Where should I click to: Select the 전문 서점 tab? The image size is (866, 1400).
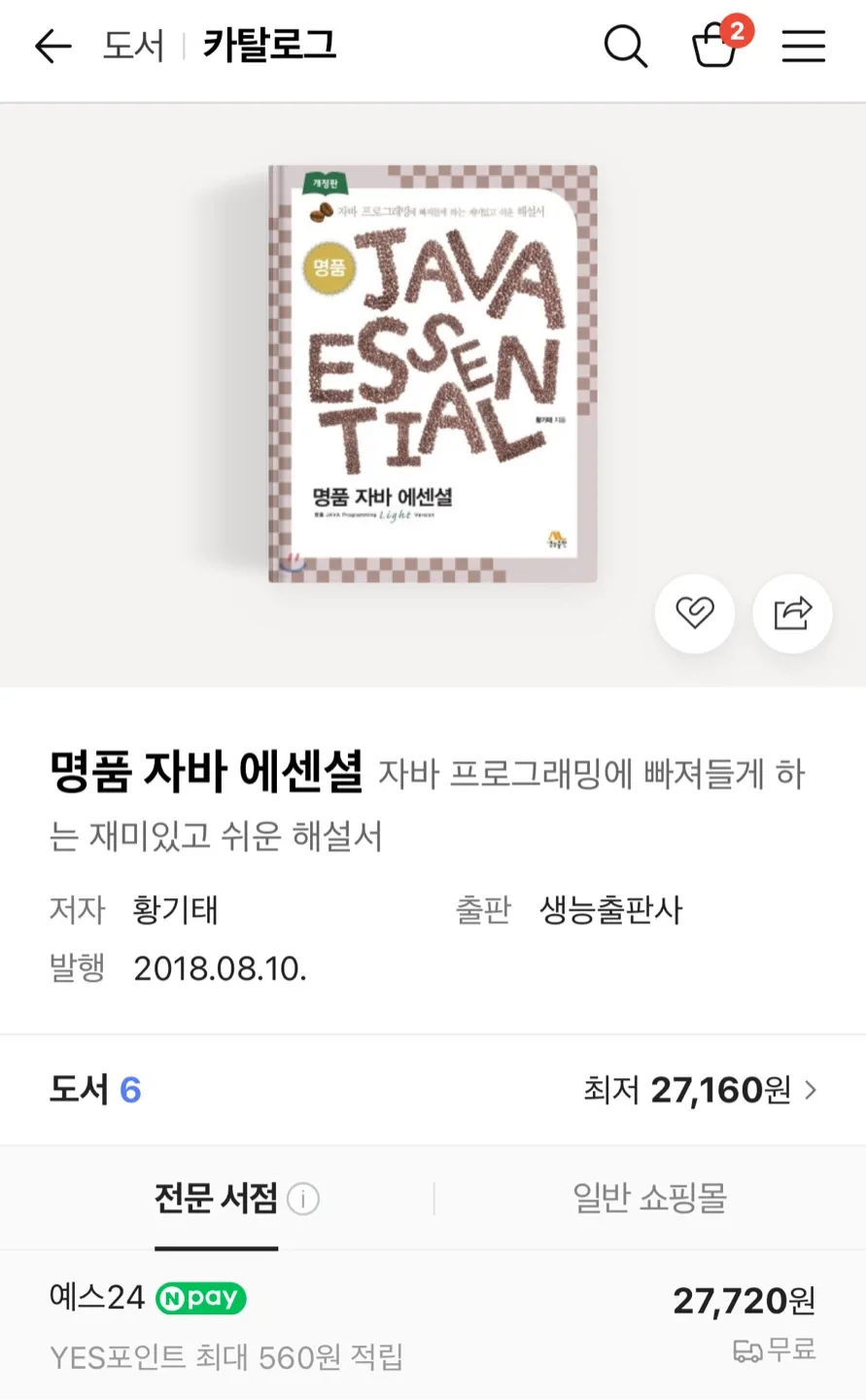[x=216, y=1199]
